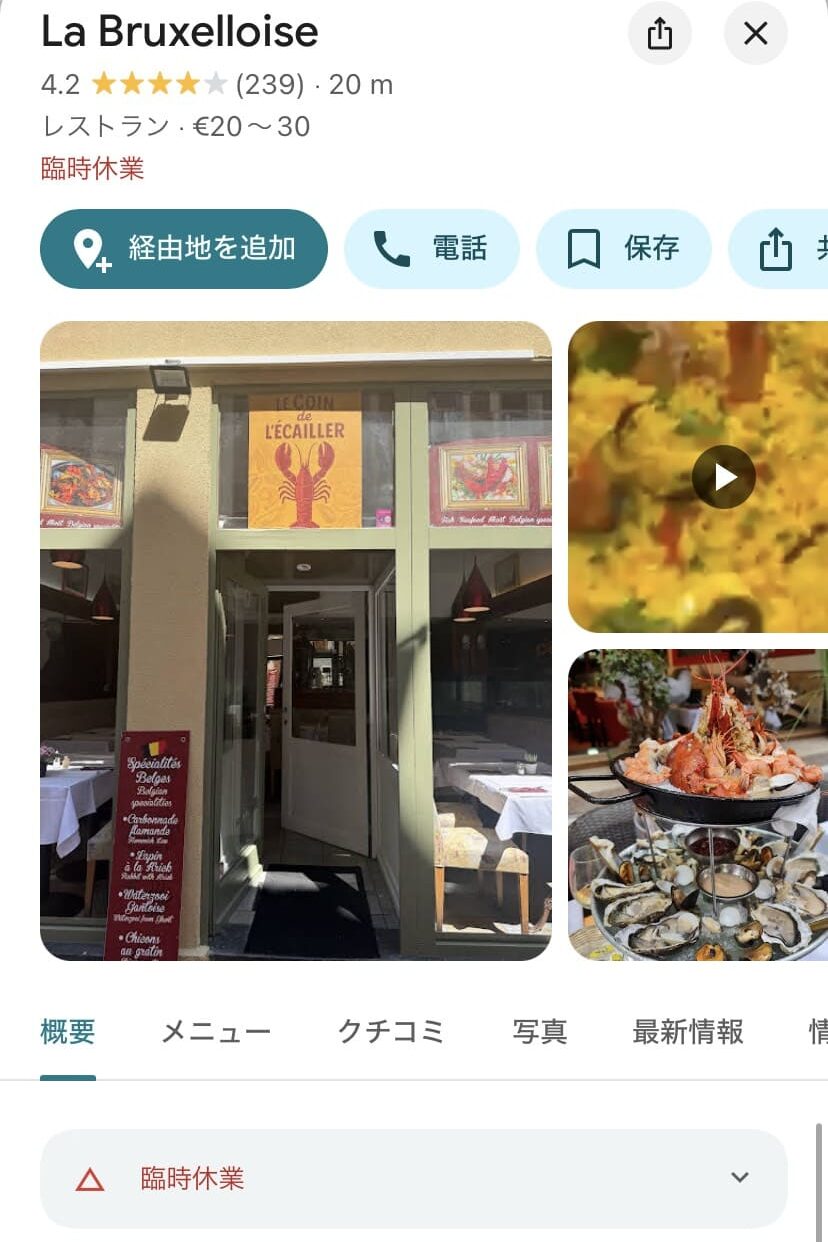Close the La Bruxelloise place card
Image resolution: width=828 pixels, height=1242 pixels.
[755, 34]
